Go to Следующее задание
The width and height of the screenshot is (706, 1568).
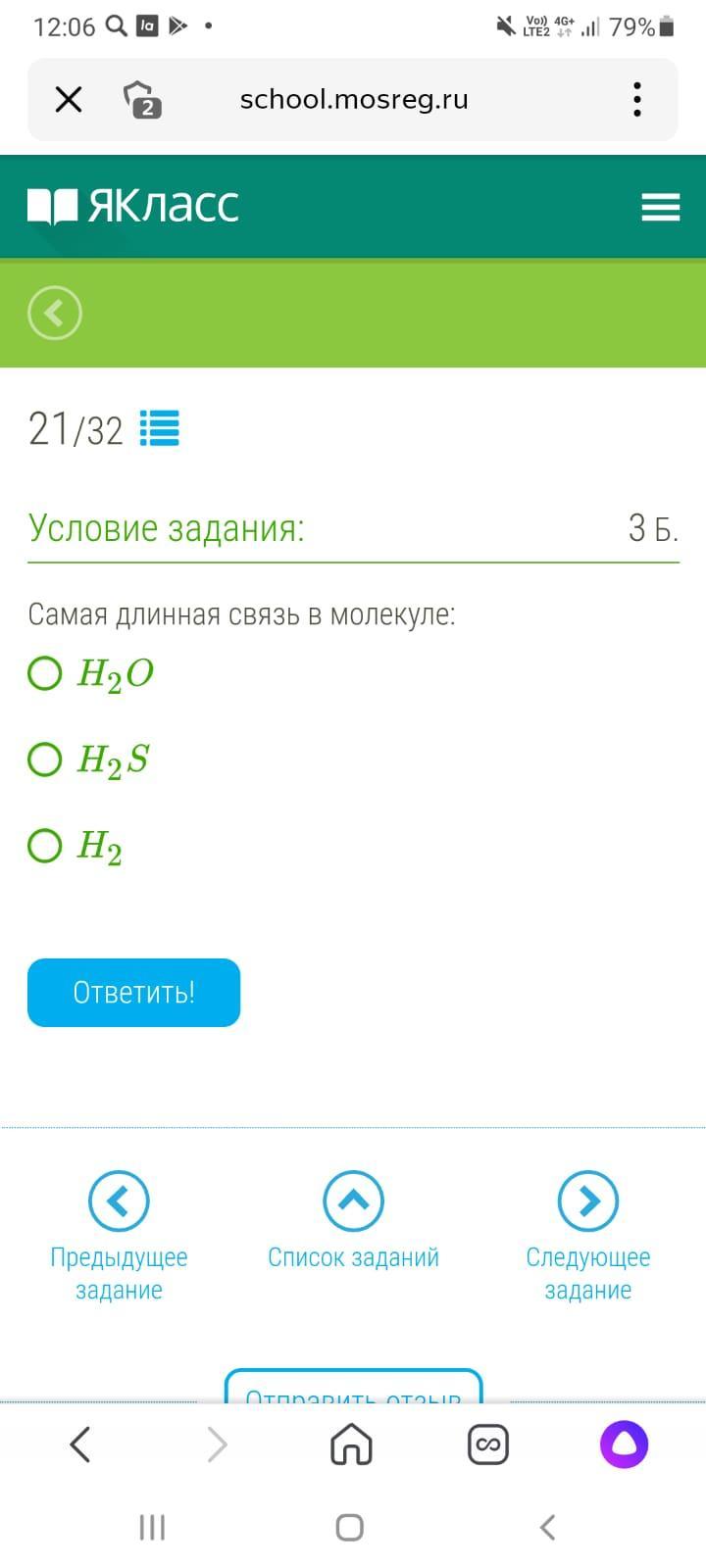588,1237
